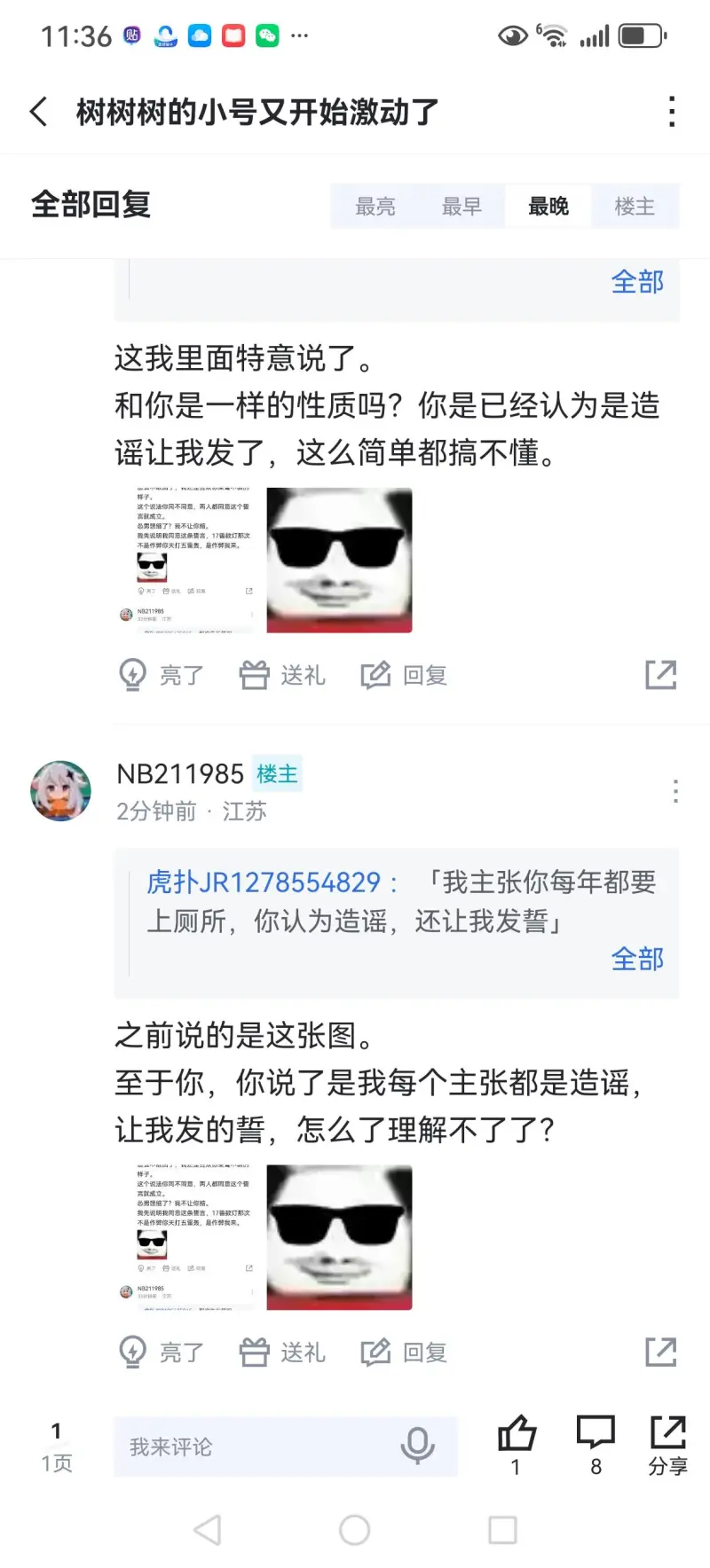
Task: Open NB211985's avatar profile
Action: tap(60, 790)
